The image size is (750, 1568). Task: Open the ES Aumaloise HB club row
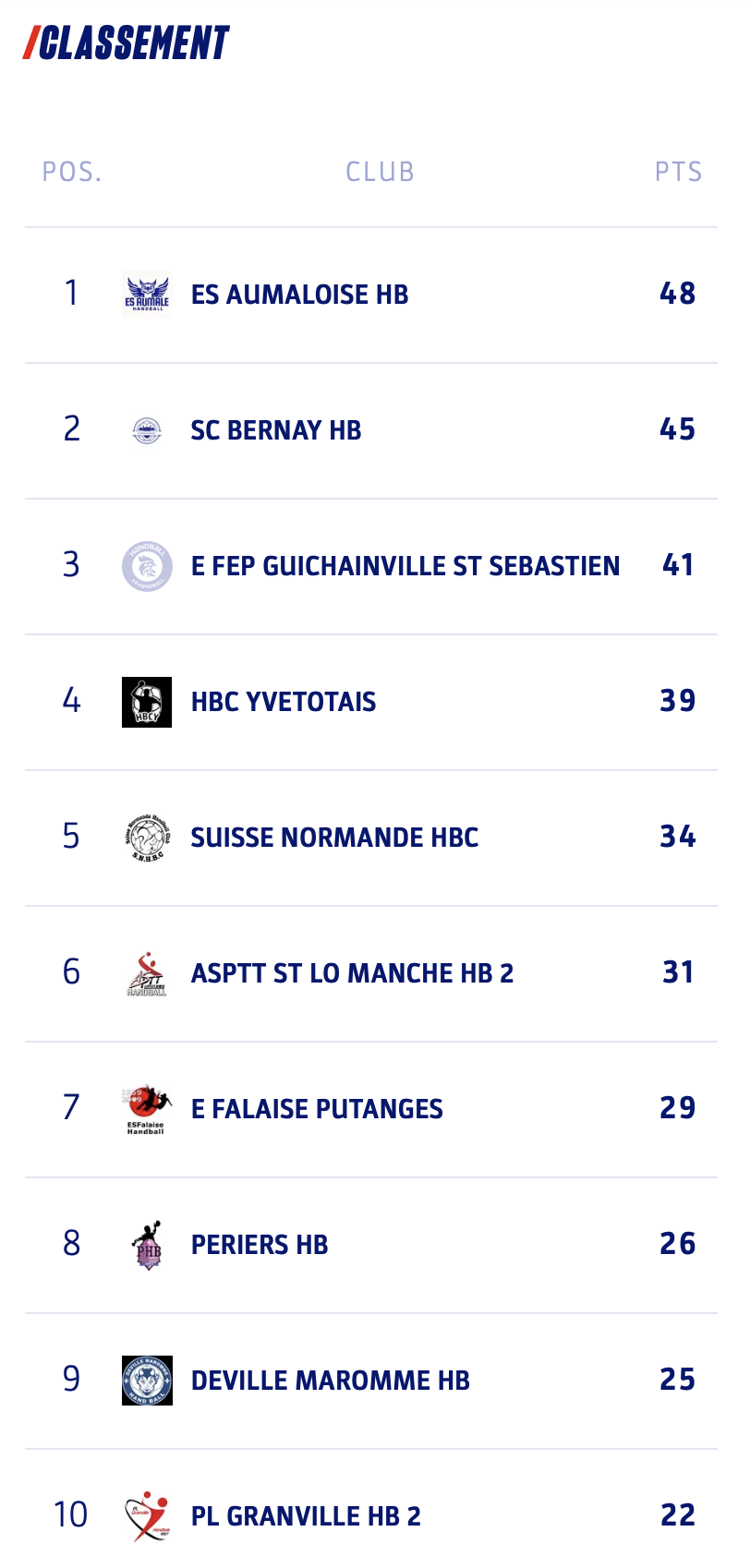tap(371, 295)
